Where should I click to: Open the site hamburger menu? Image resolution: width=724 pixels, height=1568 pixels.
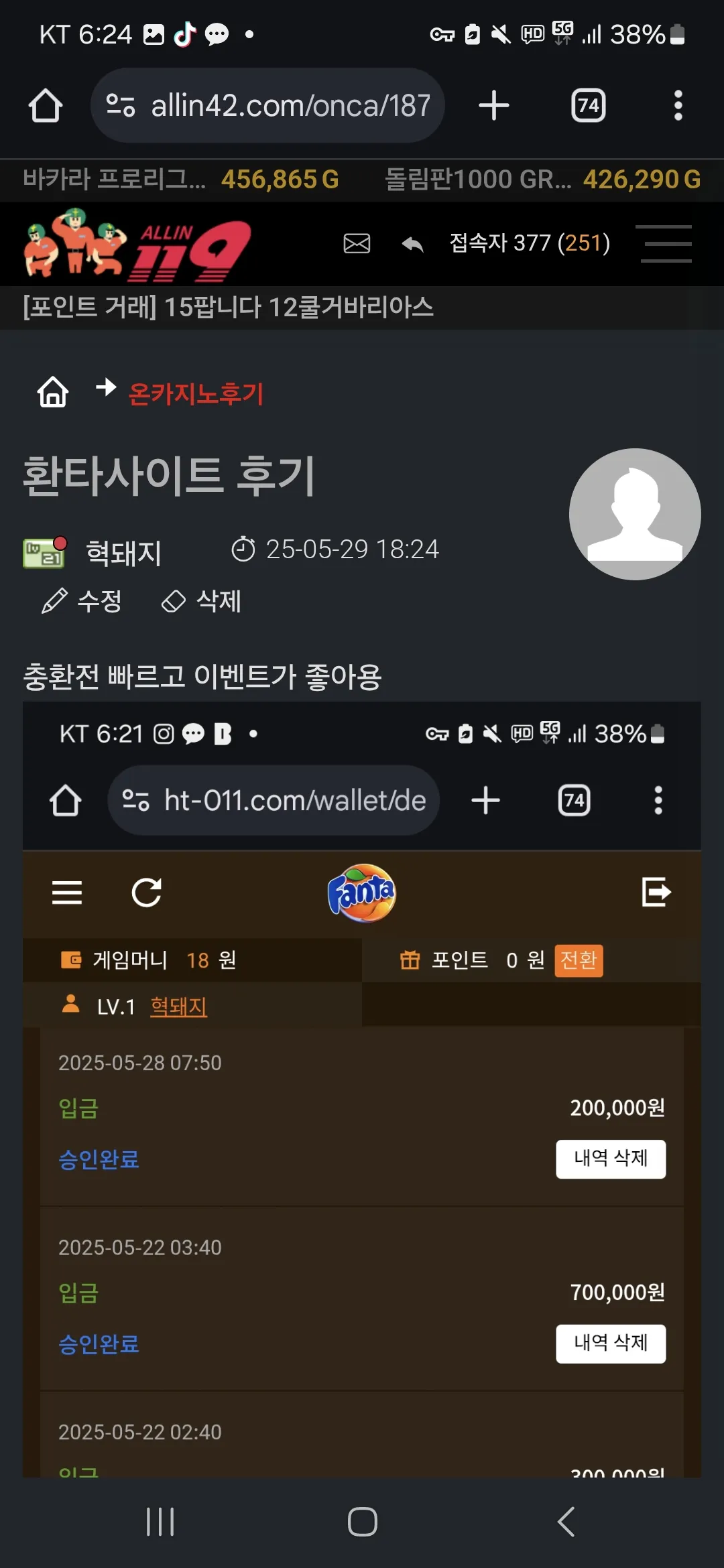click(666, 243)
